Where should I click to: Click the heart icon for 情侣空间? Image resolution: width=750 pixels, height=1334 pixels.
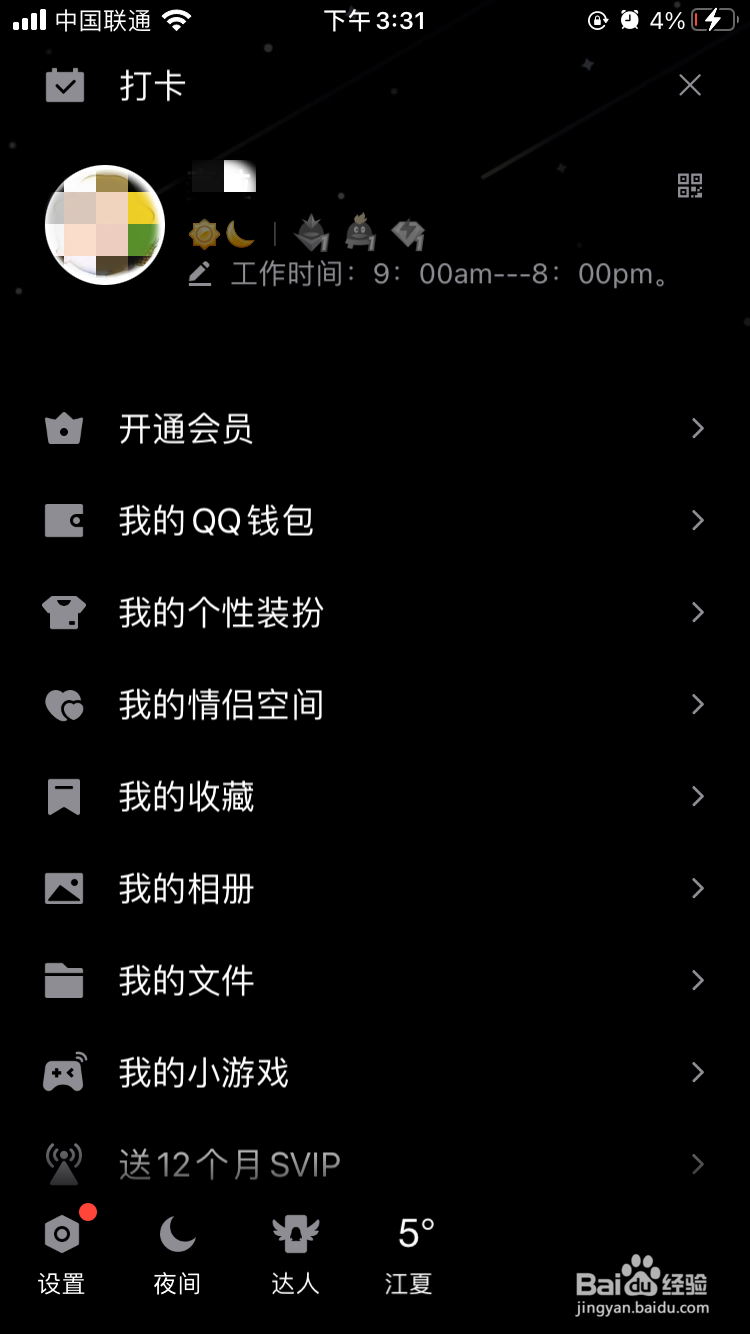[63, 704]
